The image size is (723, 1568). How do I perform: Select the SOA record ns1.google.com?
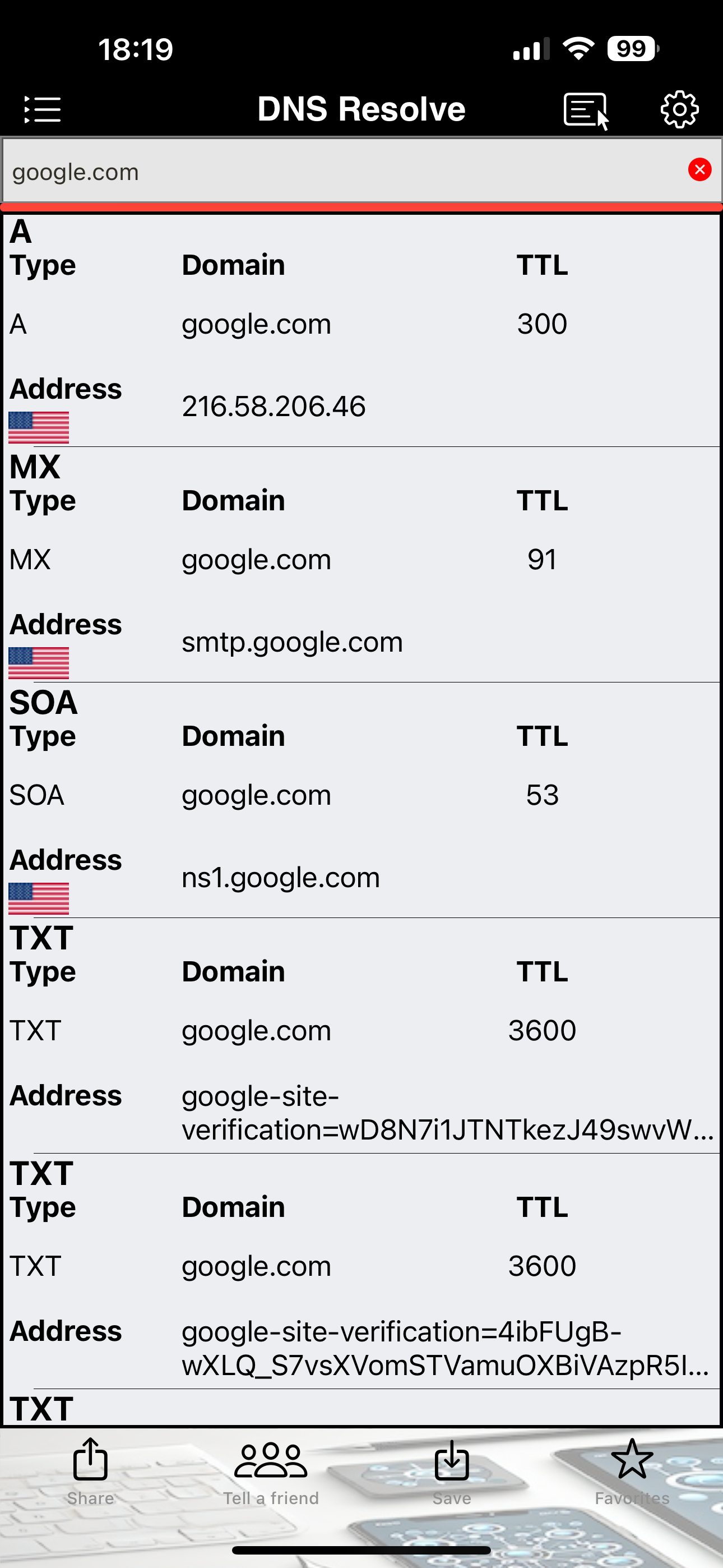361,800
